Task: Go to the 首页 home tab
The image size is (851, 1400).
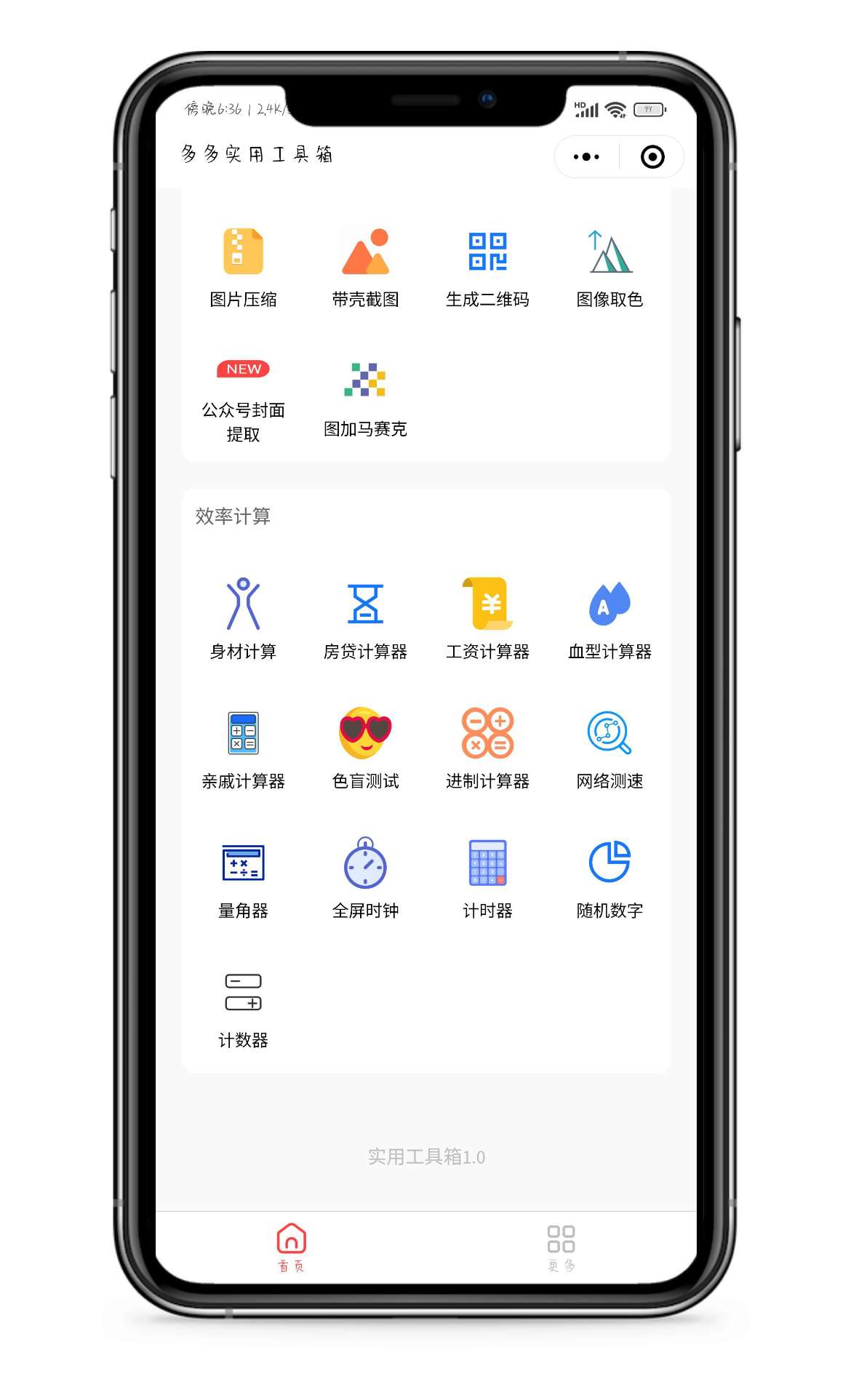Action: 291,1247
